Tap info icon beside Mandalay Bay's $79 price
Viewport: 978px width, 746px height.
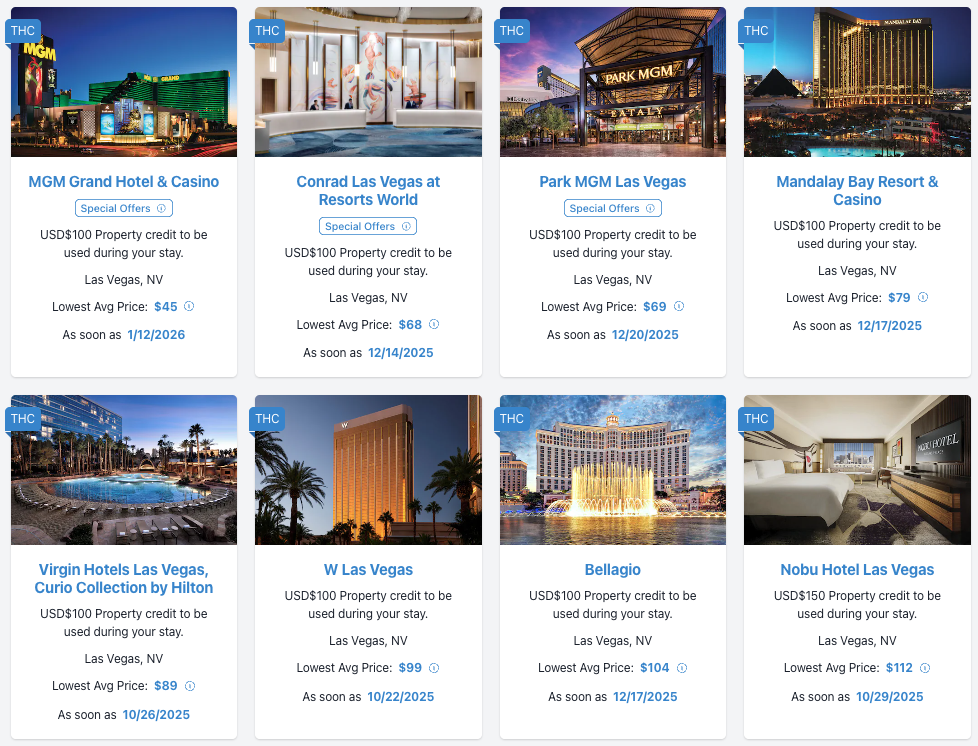click(923, 298)
